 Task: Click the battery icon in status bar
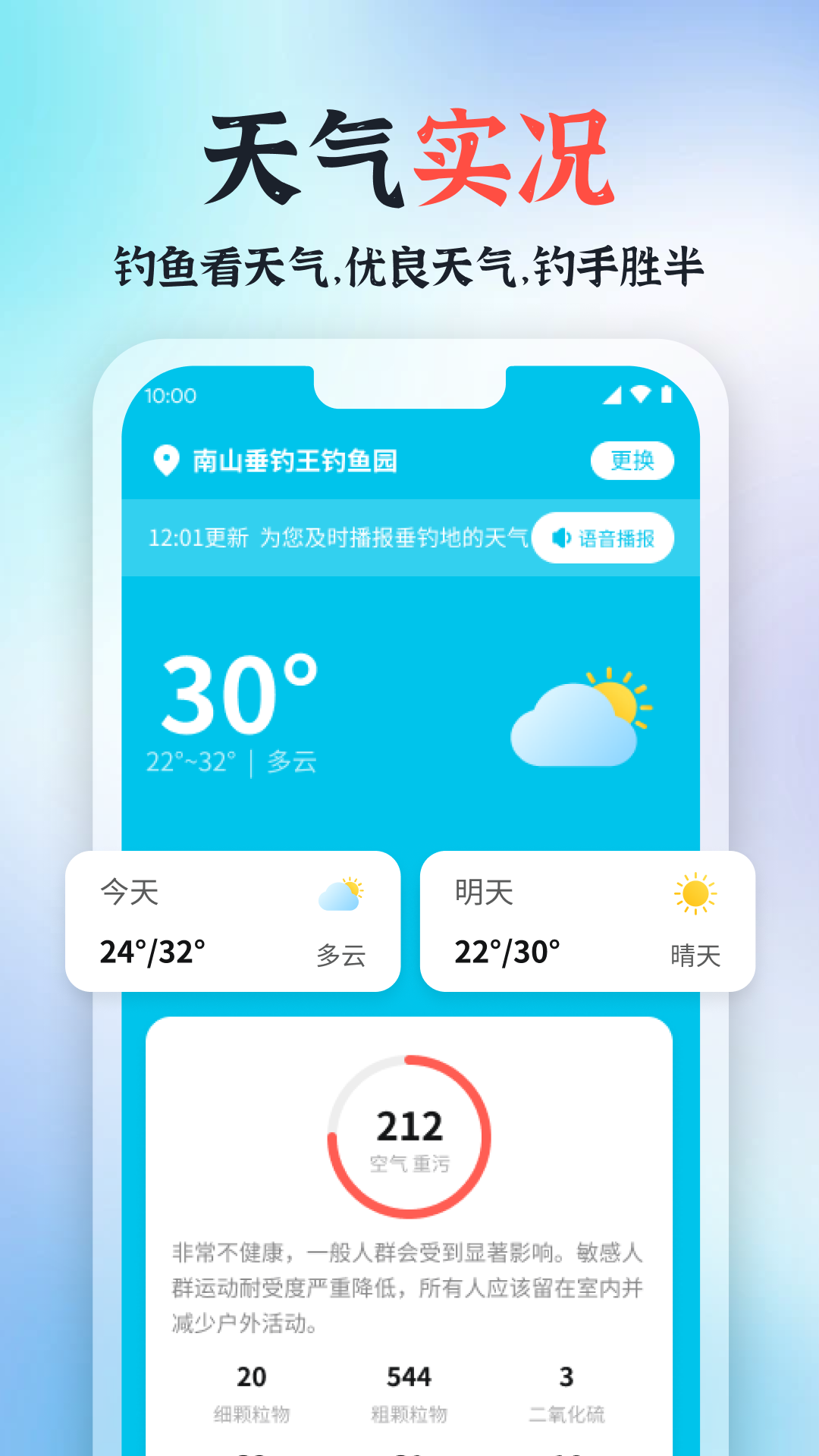coord(667,394)
